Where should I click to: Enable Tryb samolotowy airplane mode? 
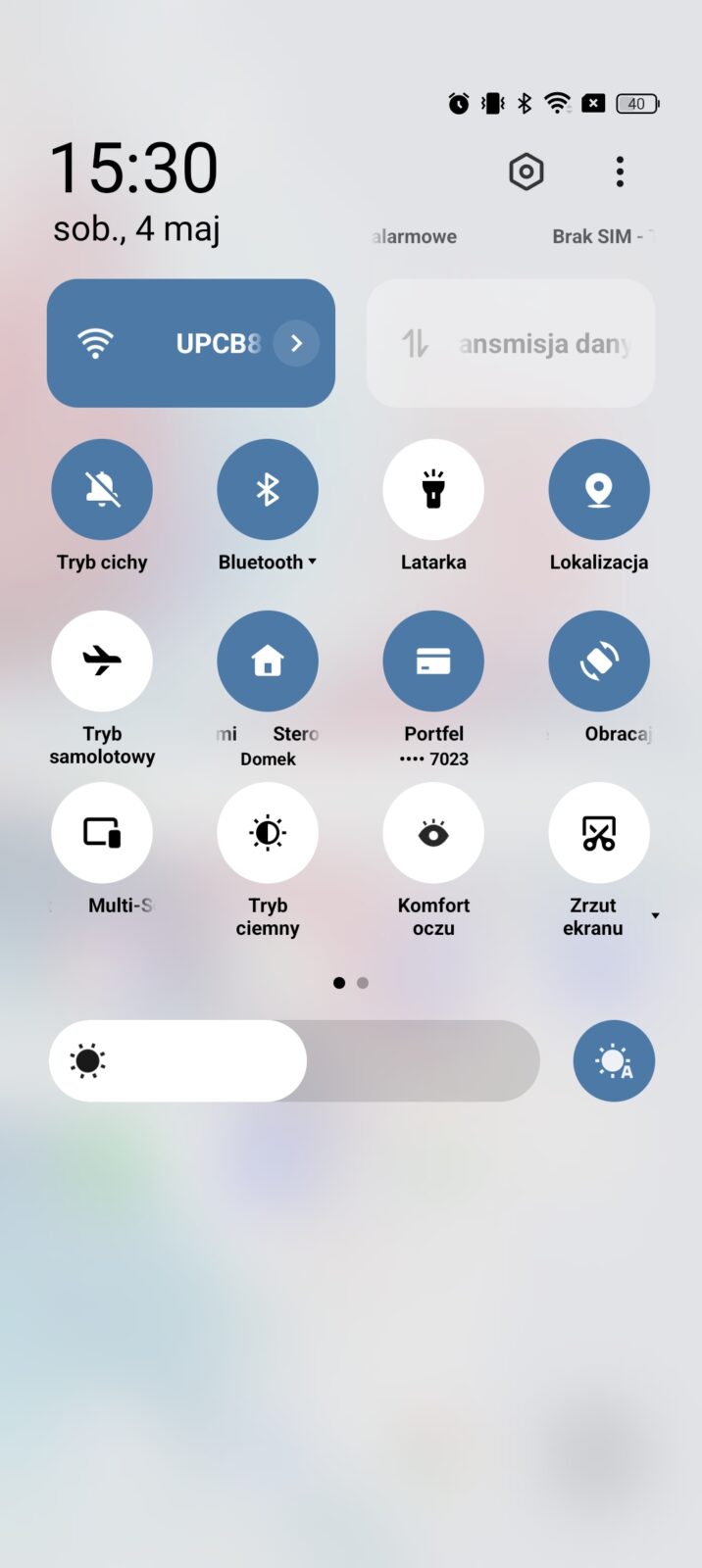(102, 661)
